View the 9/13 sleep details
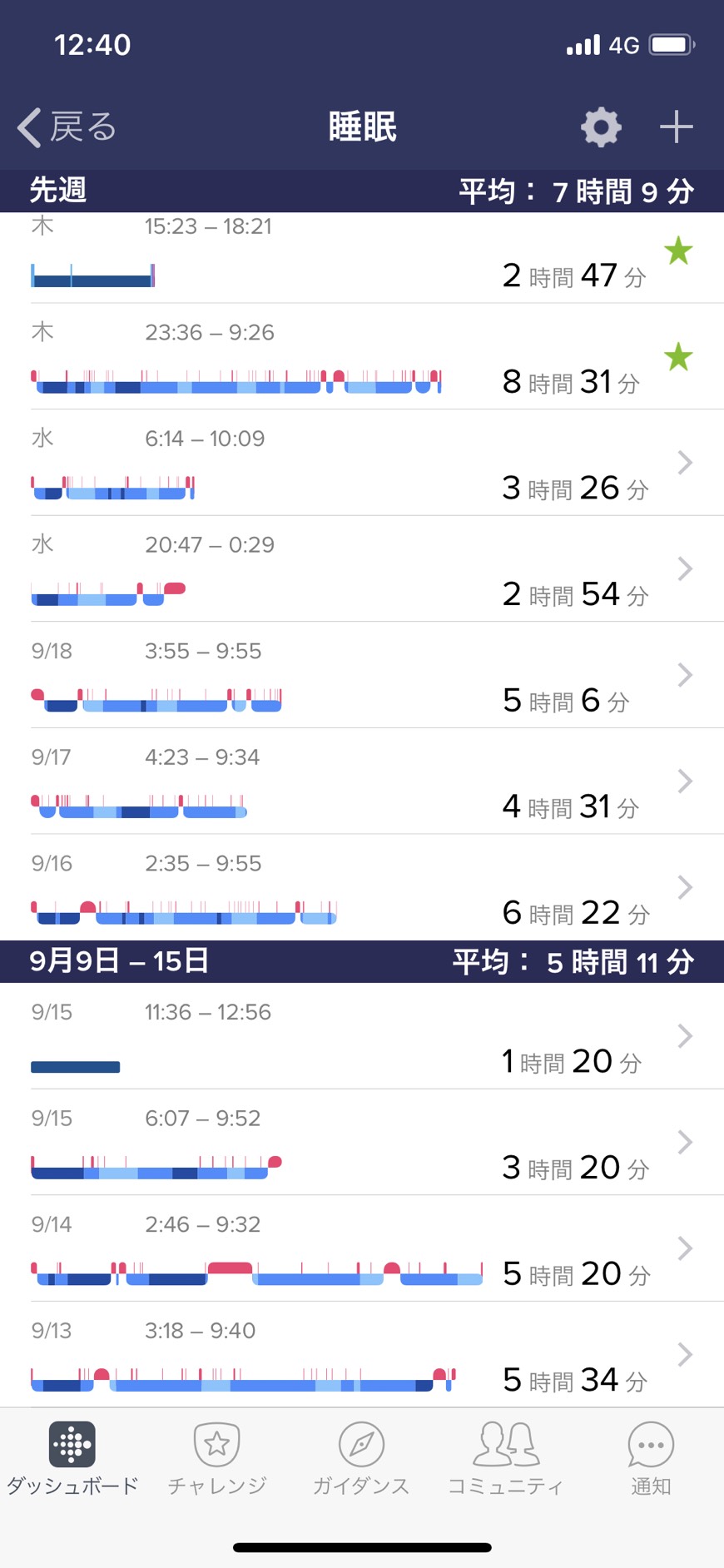Screen dimensions: 724x1568 pyautogui.click(x=362, y=1355)
